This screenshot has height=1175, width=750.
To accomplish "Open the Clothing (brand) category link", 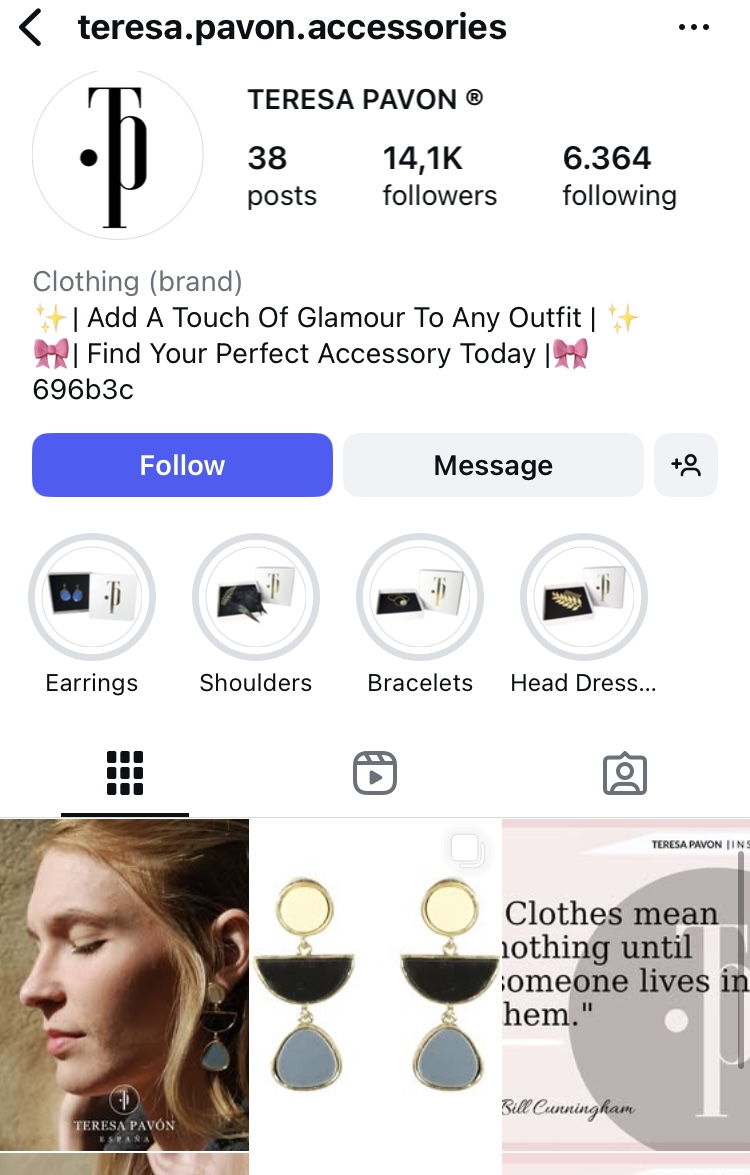I will (x=137, y=281).
